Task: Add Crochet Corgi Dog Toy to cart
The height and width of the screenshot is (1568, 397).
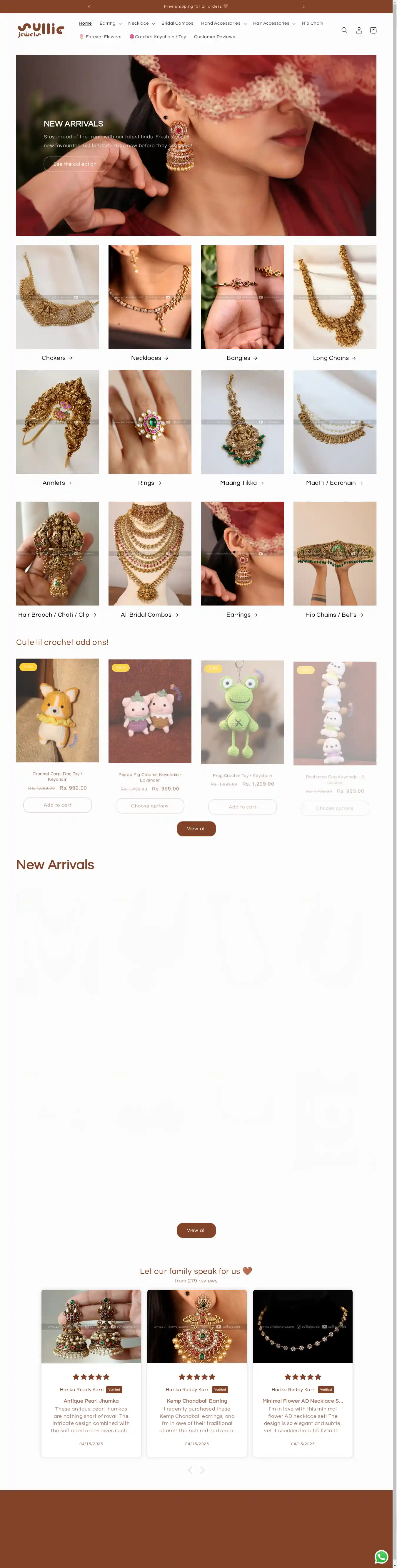Action: [x=57, y=805]
